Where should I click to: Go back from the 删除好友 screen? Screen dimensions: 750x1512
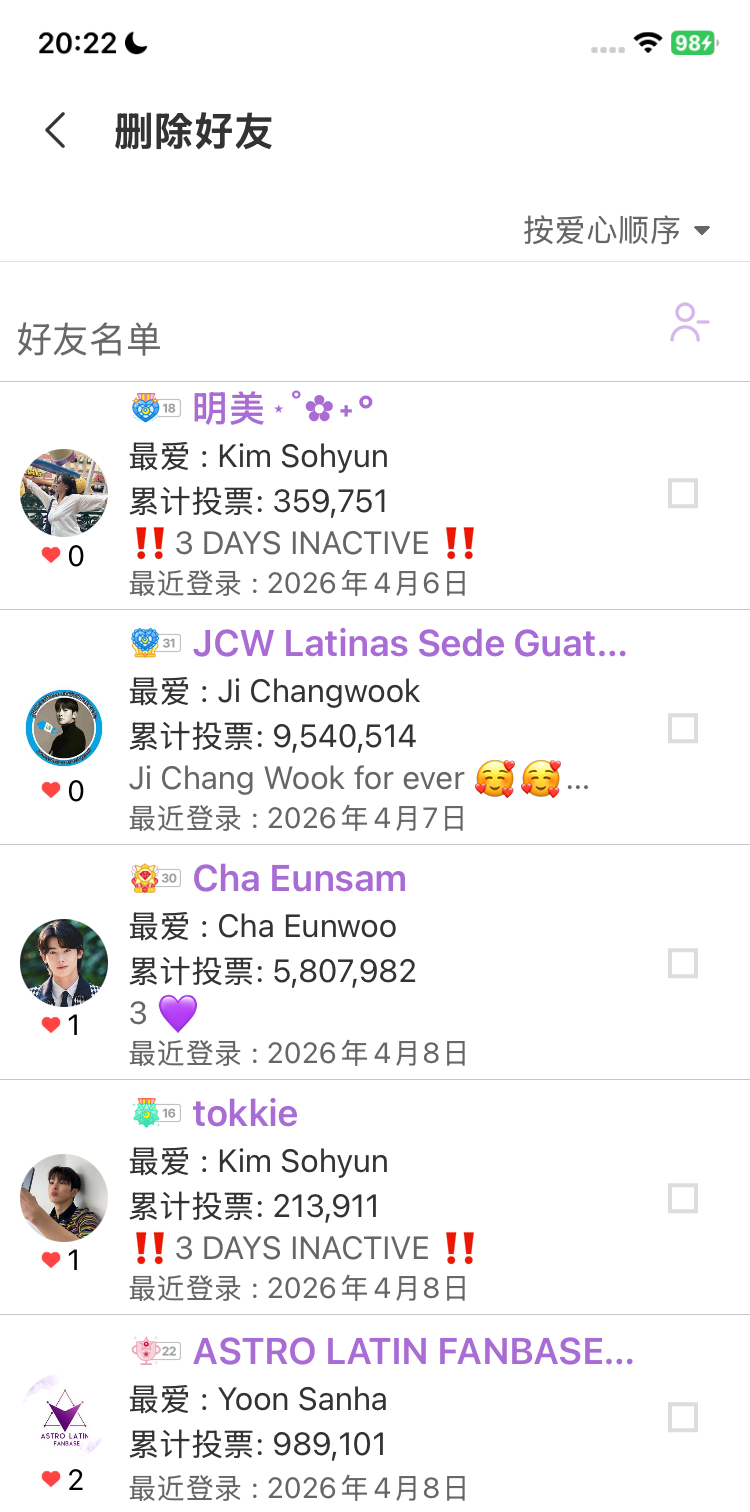(56, 131)
